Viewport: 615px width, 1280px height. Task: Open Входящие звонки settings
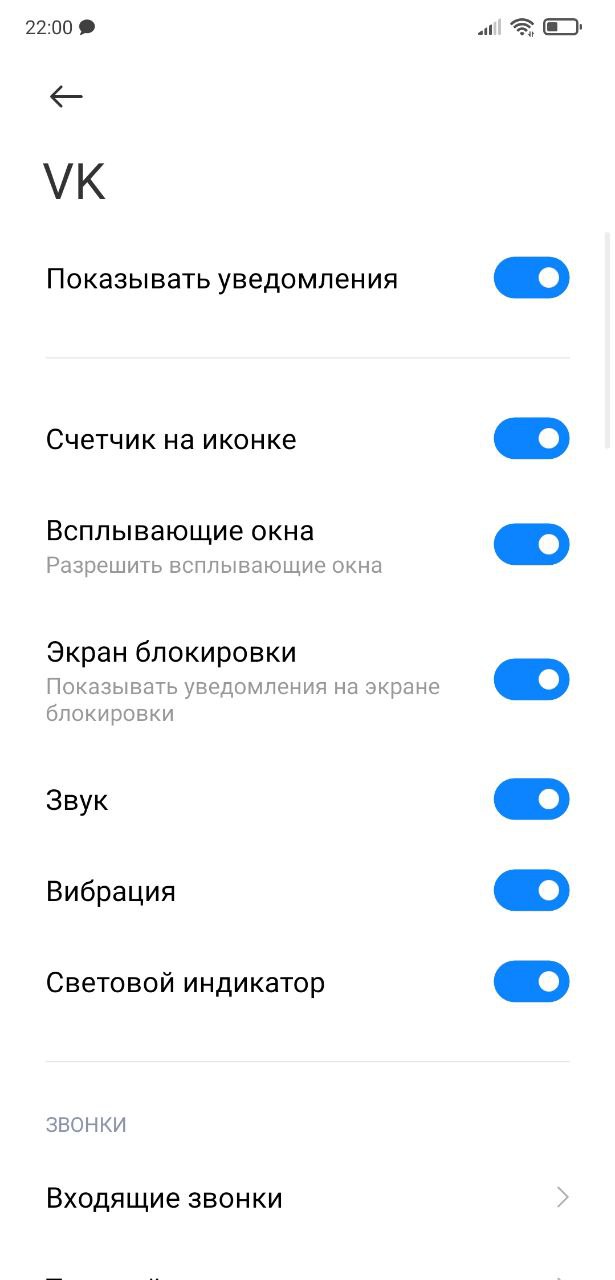tap(307, 1197)
